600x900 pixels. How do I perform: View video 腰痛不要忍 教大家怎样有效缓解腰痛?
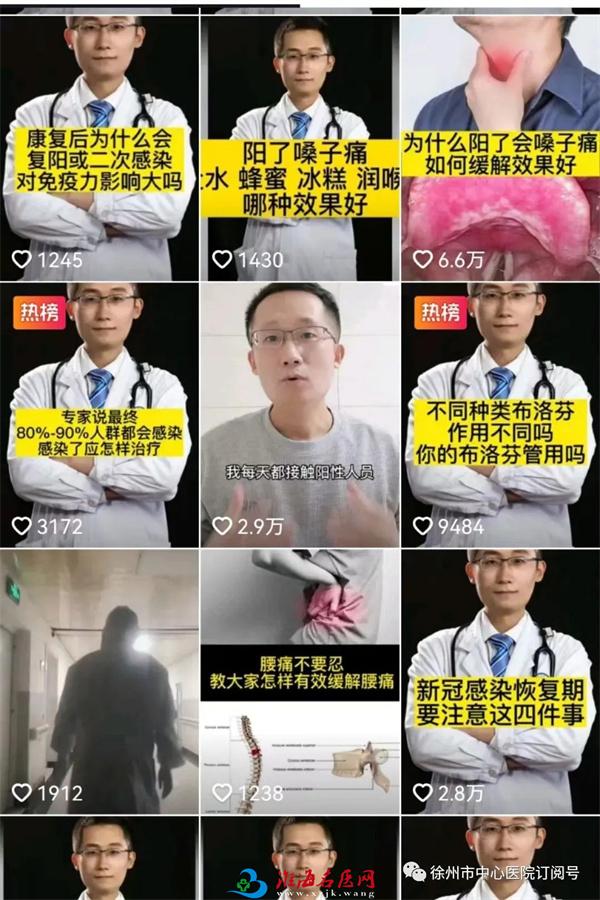coord(299,680)
